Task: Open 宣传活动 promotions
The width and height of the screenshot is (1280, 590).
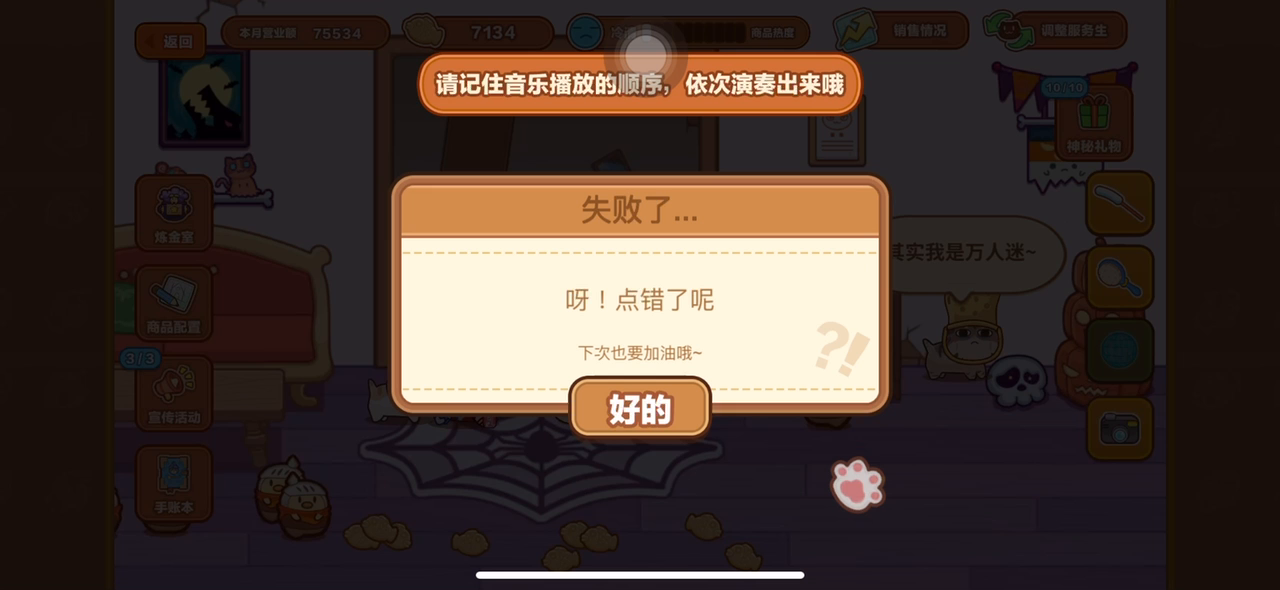Action: coord(174,393)
